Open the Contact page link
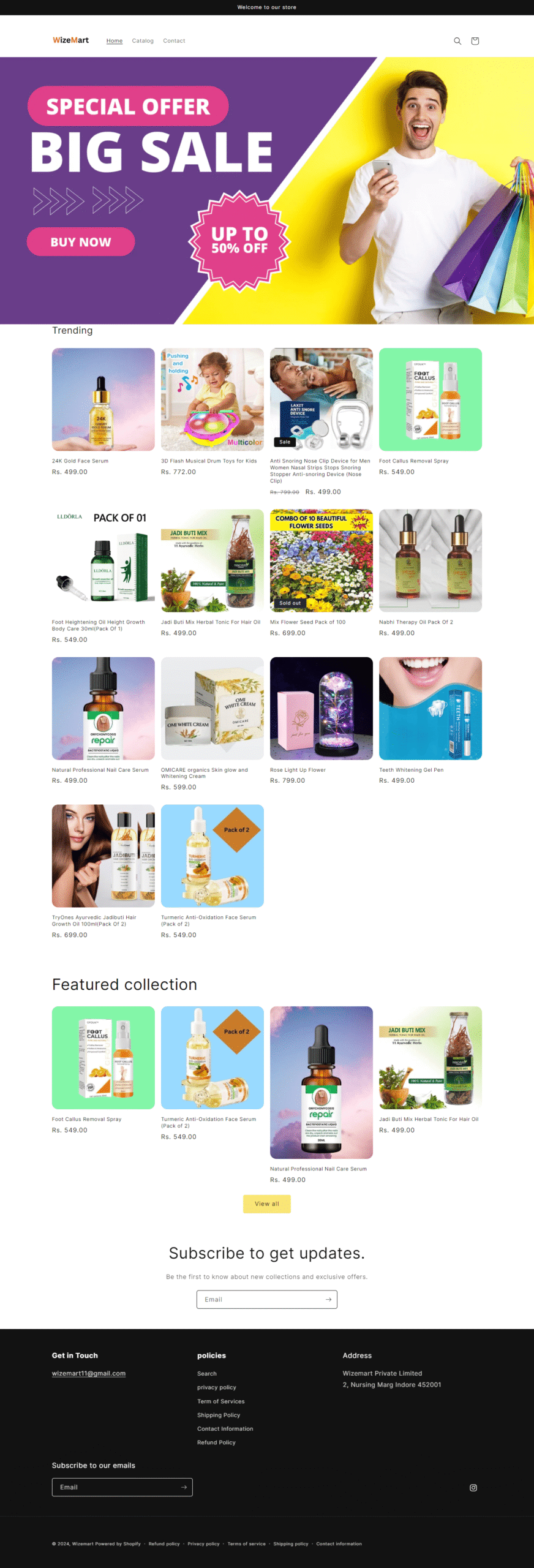The width and height of the screenshot is (534, 1568). click(x=174, y=41)
